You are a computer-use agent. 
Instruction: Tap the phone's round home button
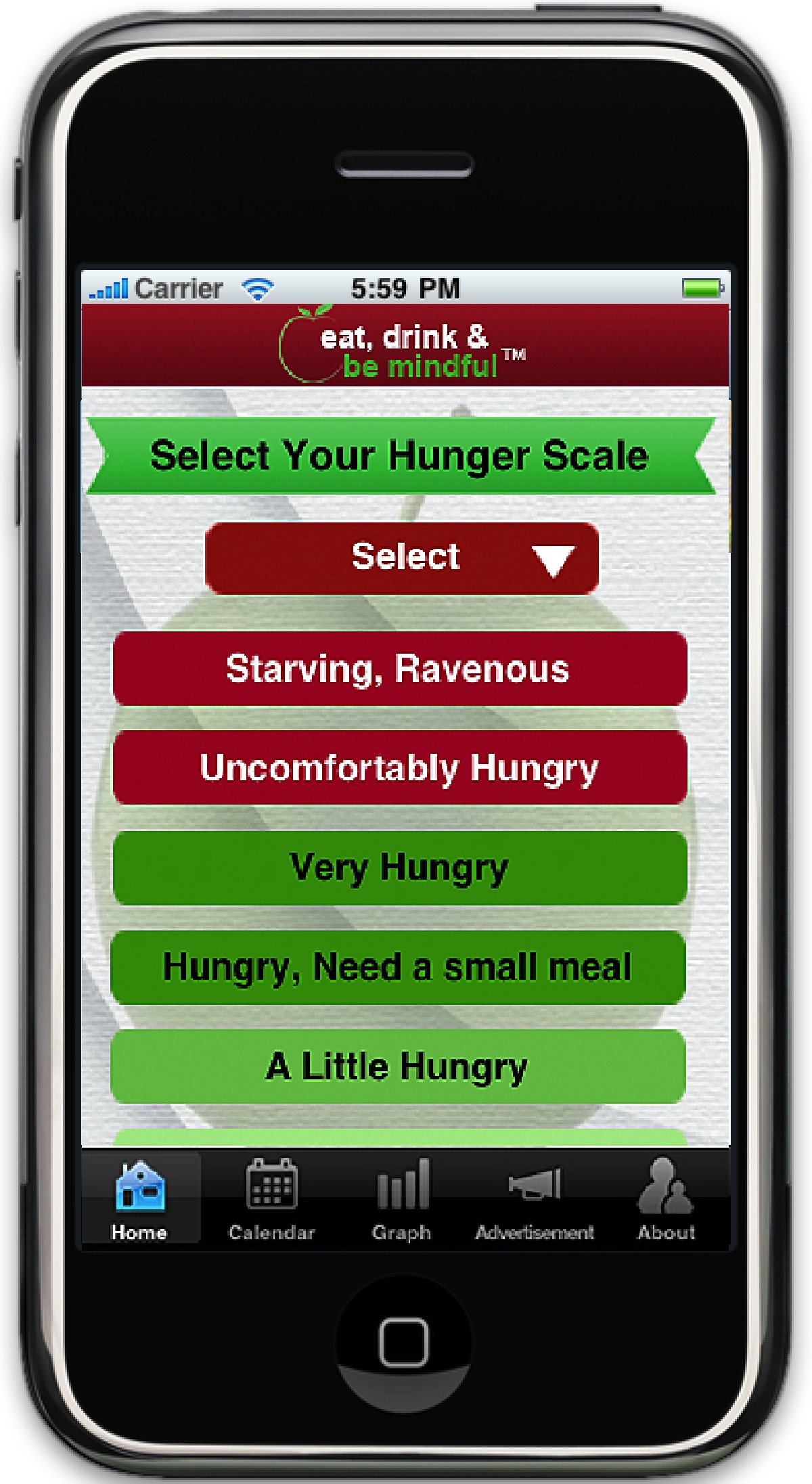[x=404, y=1343]
